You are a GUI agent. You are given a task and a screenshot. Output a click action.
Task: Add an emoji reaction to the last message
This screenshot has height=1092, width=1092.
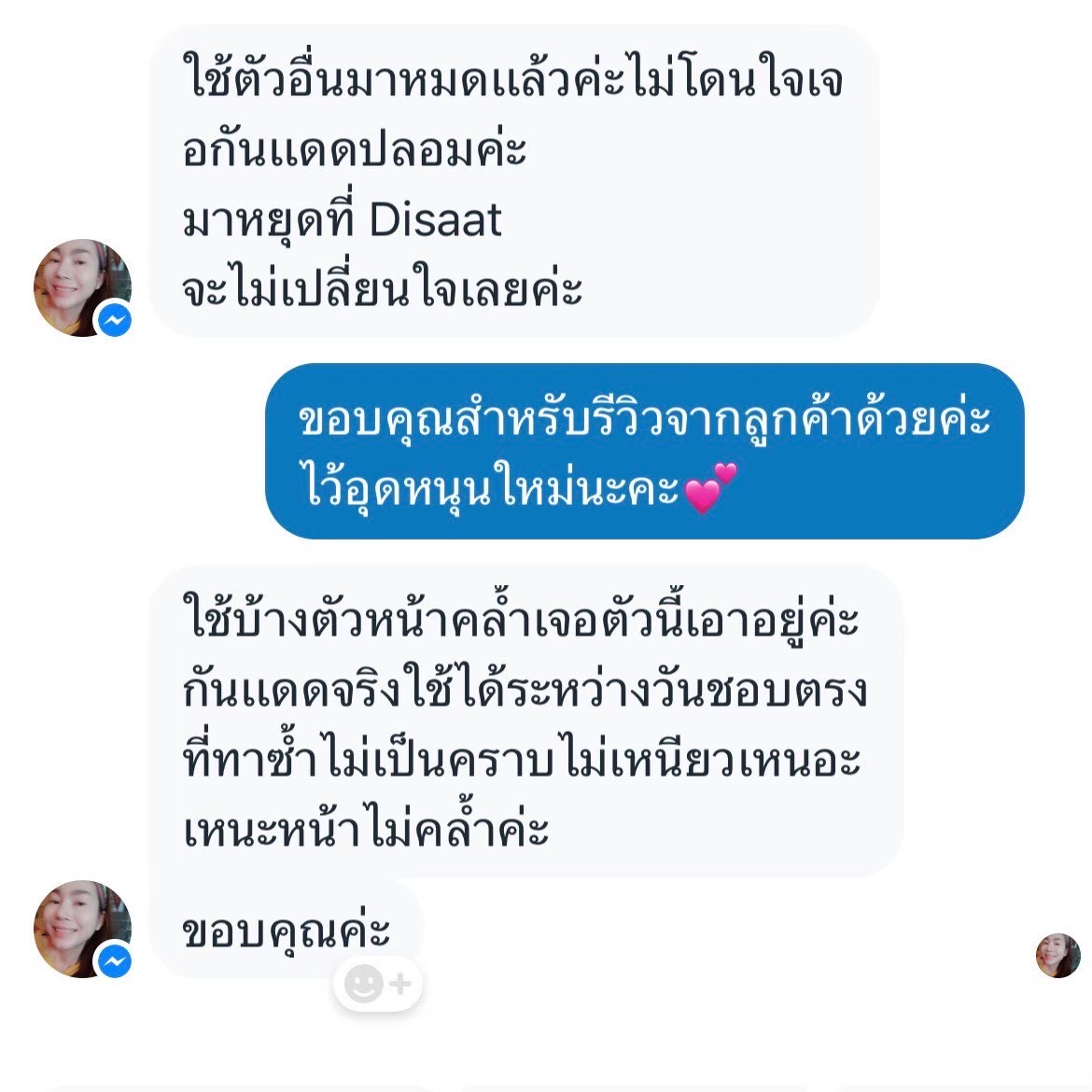377,984
